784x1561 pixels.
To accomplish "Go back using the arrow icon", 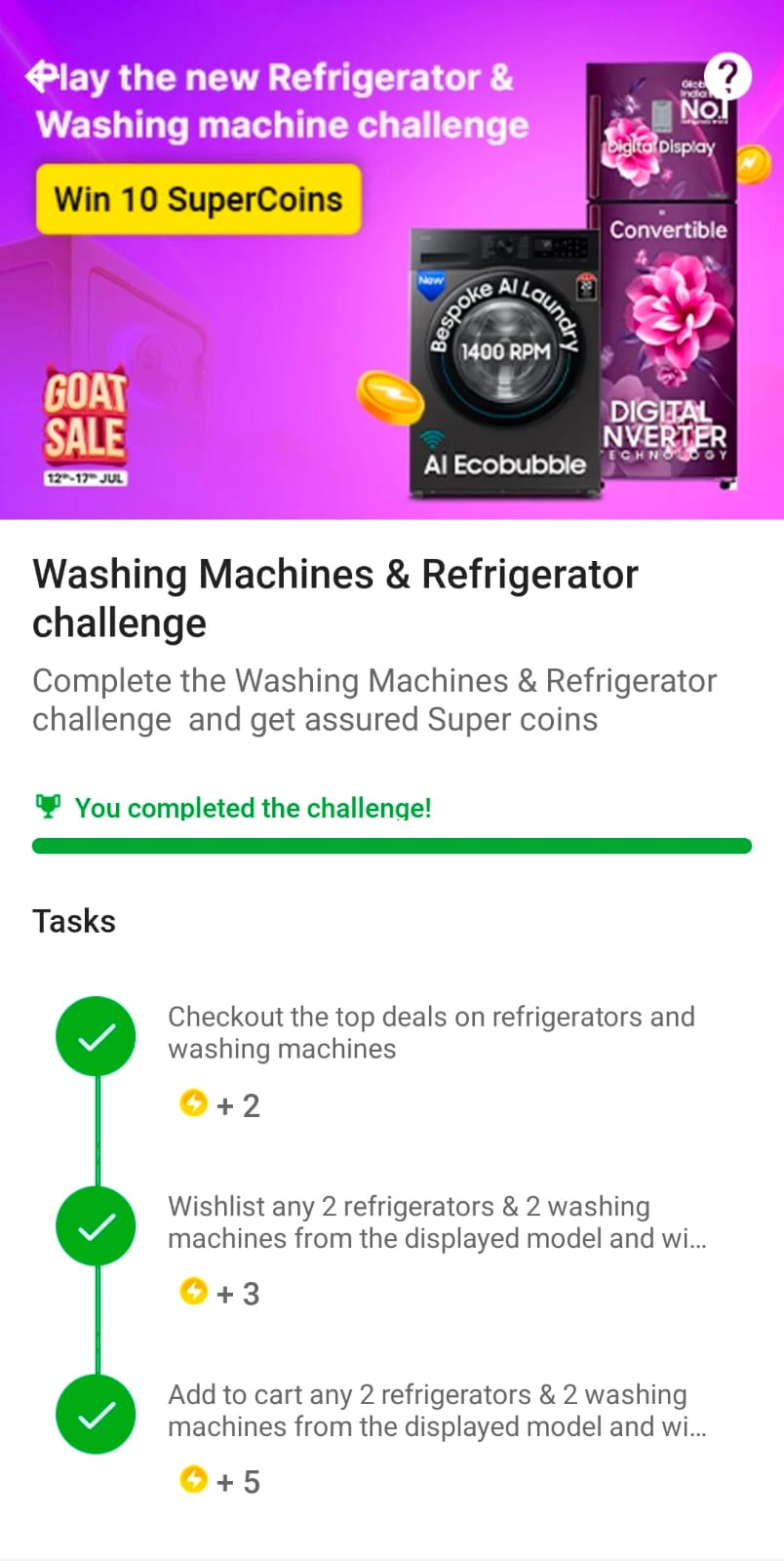I will [43, 75].
